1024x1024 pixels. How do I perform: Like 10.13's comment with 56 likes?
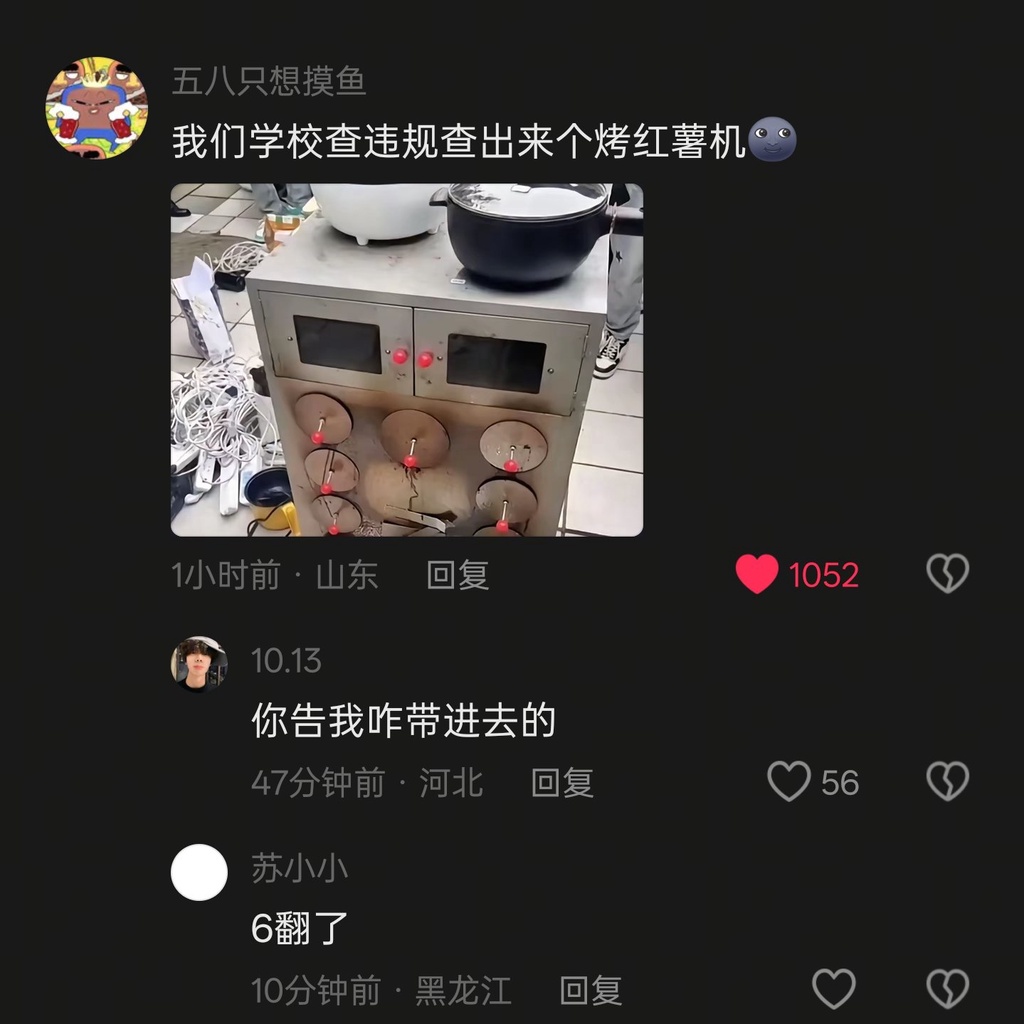(789, 782)
